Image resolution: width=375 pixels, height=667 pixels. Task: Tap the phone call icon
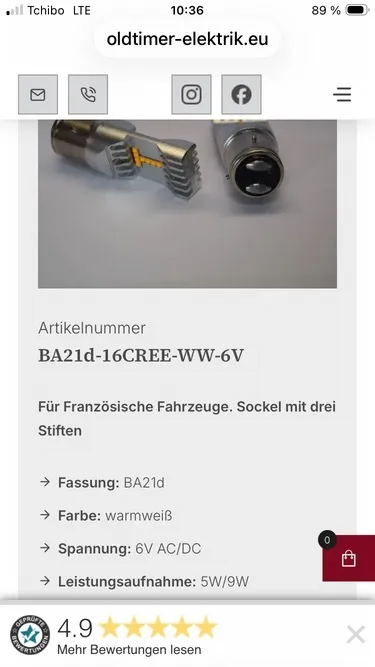88,94
